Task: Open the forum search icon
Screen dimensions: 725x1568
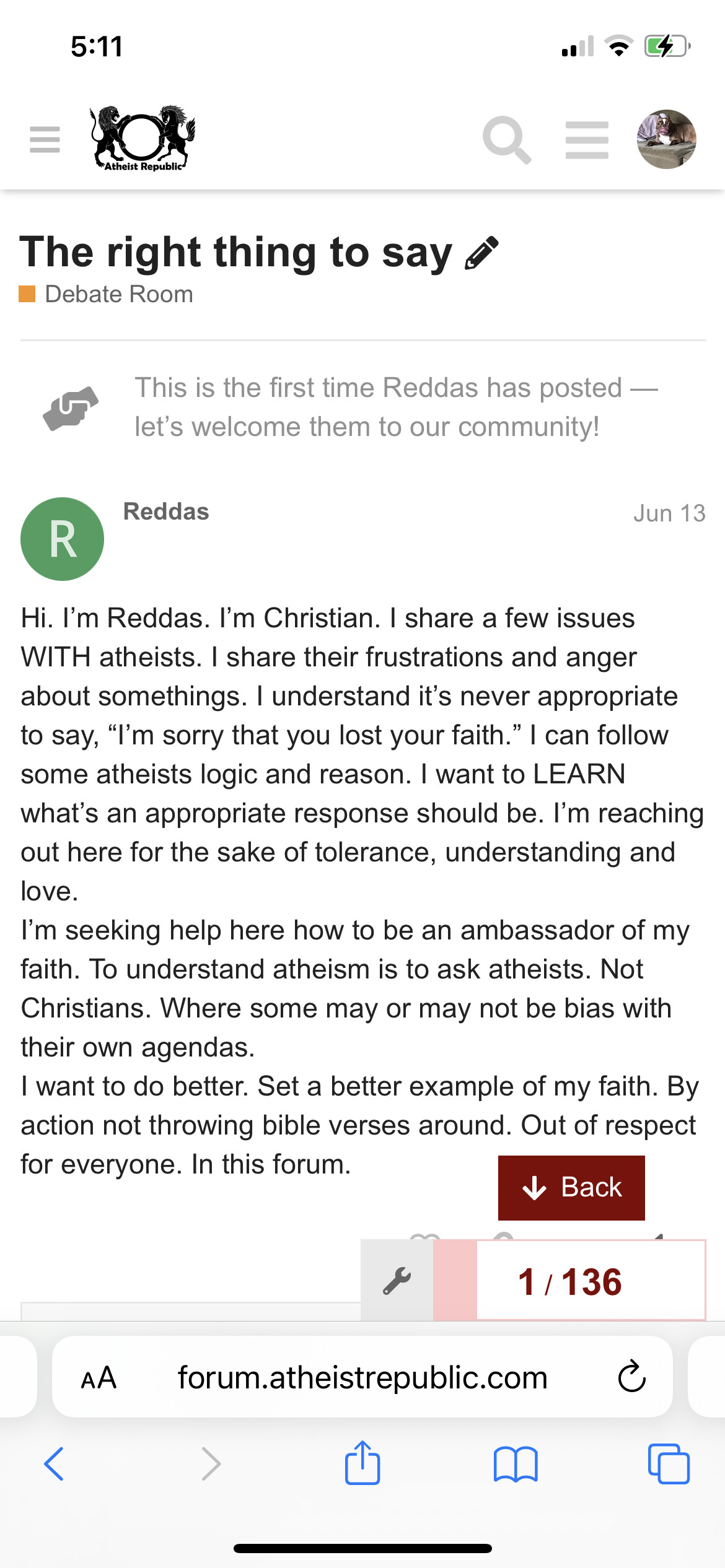Action: (507, 140)
